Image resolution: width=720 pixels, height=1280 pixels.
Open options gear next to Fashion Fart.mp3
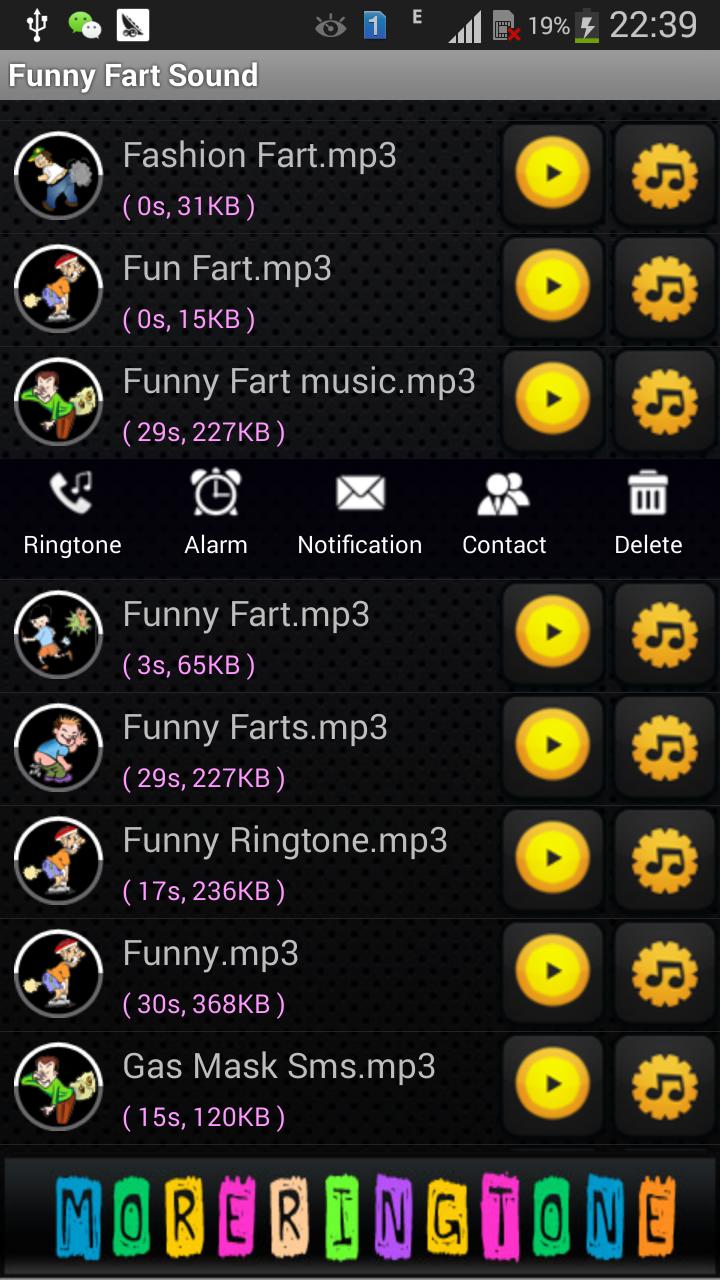[663, 174]
